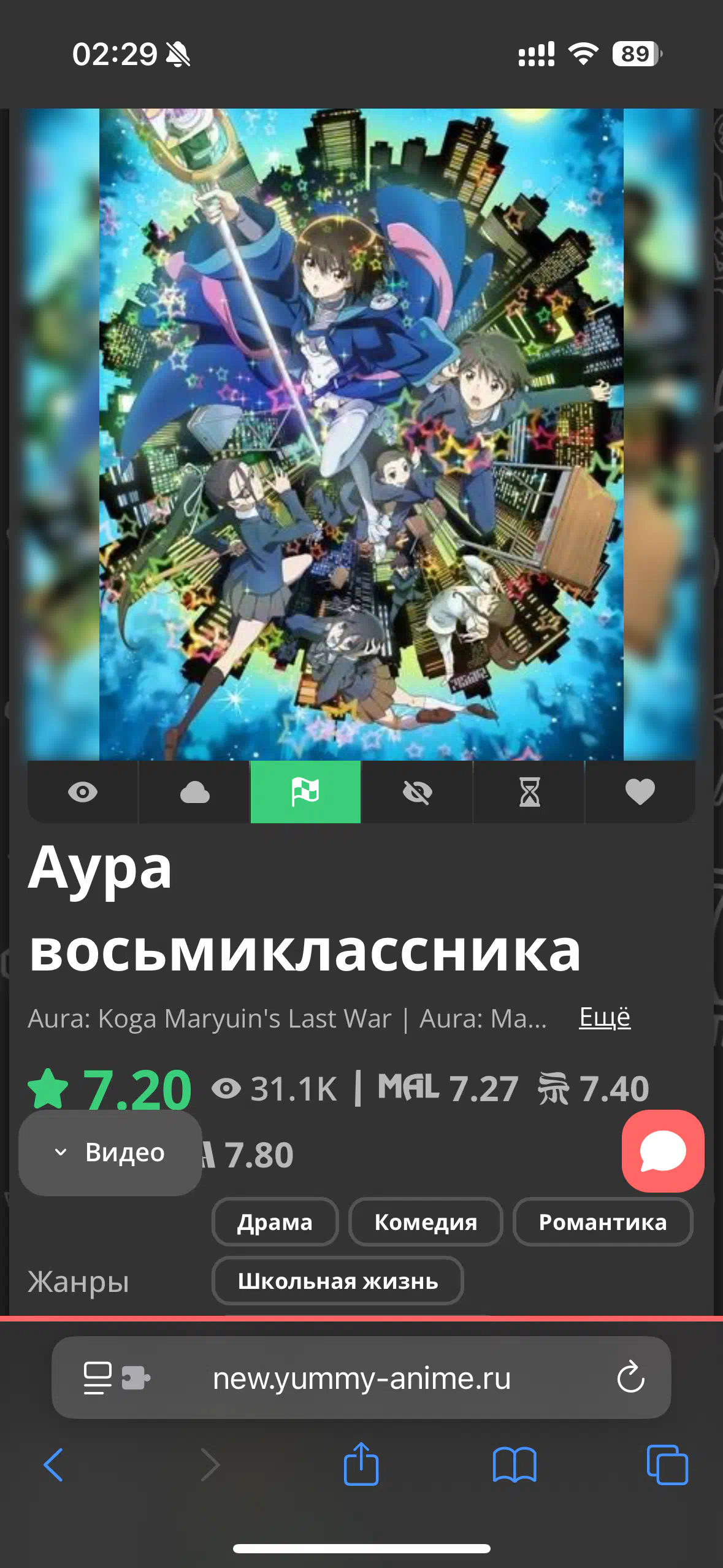The width and height of the screenshot is (723, 1568).
Task: Open the Школьная жизнь genre chip
Action: tap(338, 1281)
